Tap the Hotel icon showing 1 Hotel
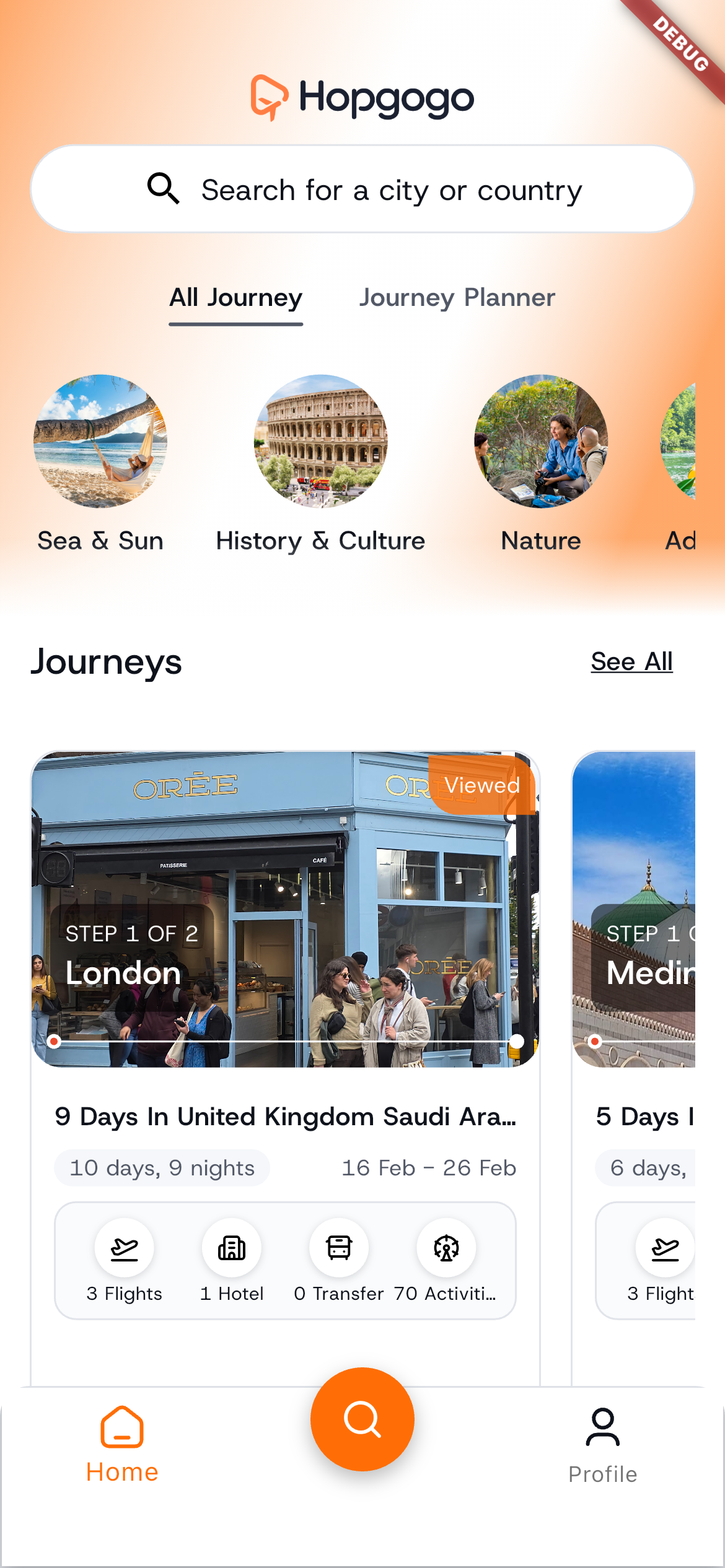725x1568 pixels. pos(231,1247)
